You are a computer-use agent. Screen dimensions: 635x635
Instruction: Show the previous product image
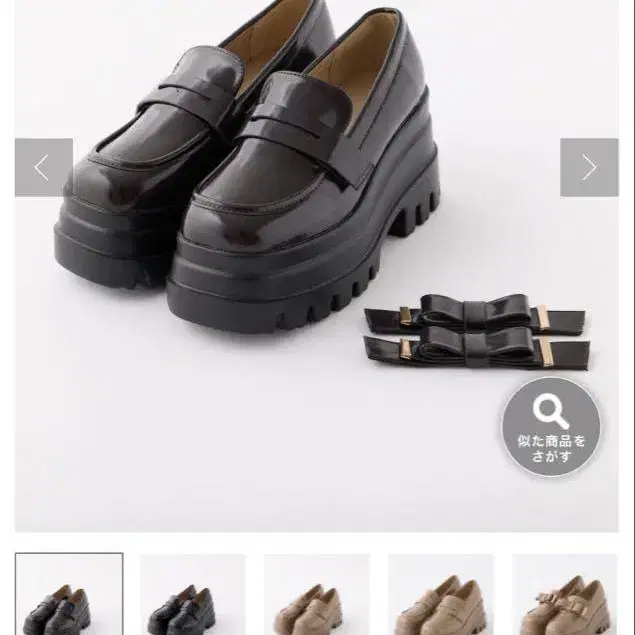(44, 167)
